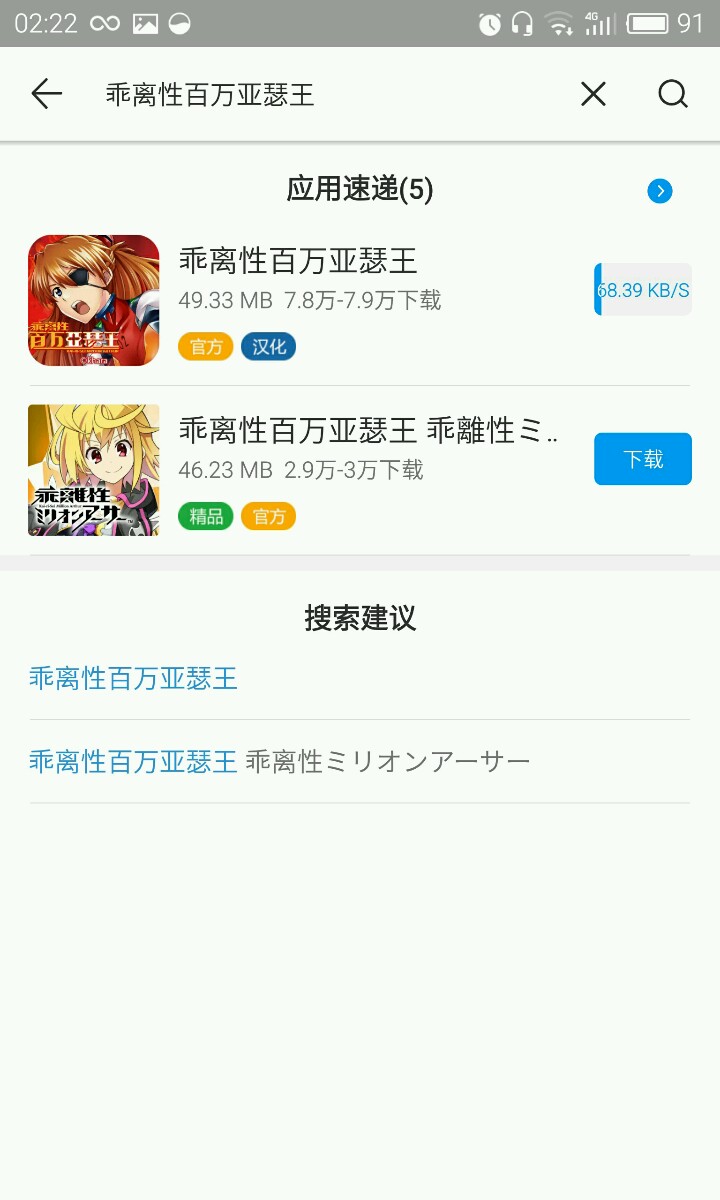Select the suggestion ending in ミリオンアーサー

(x=280, y=762)
